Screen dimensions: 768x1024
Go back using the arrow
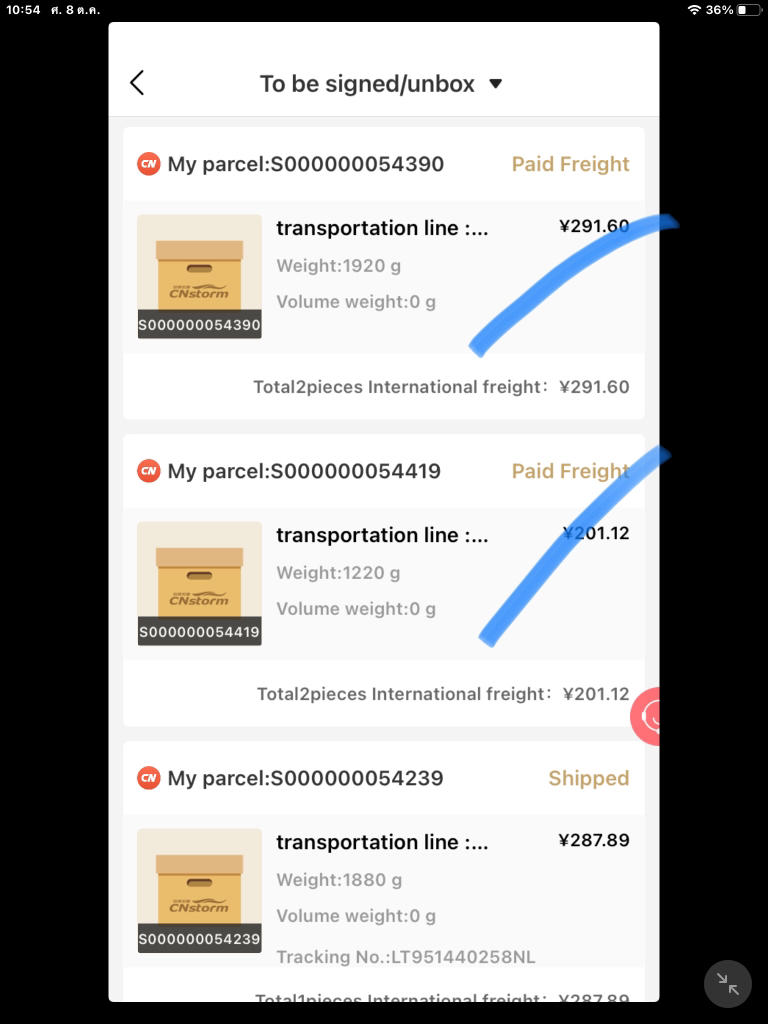pos(138,83)
